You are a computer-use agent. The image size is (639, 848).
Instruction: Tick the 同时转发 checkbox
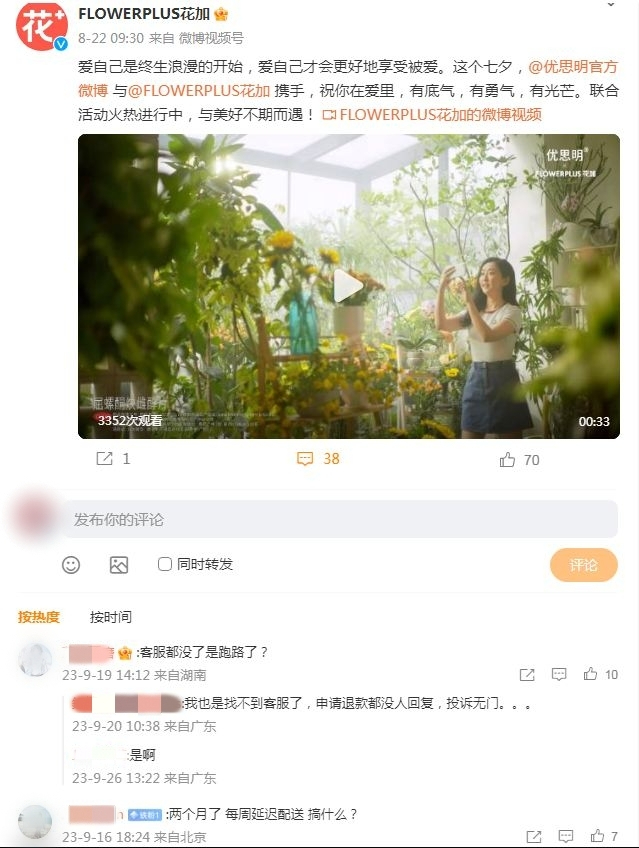point(166,564)
